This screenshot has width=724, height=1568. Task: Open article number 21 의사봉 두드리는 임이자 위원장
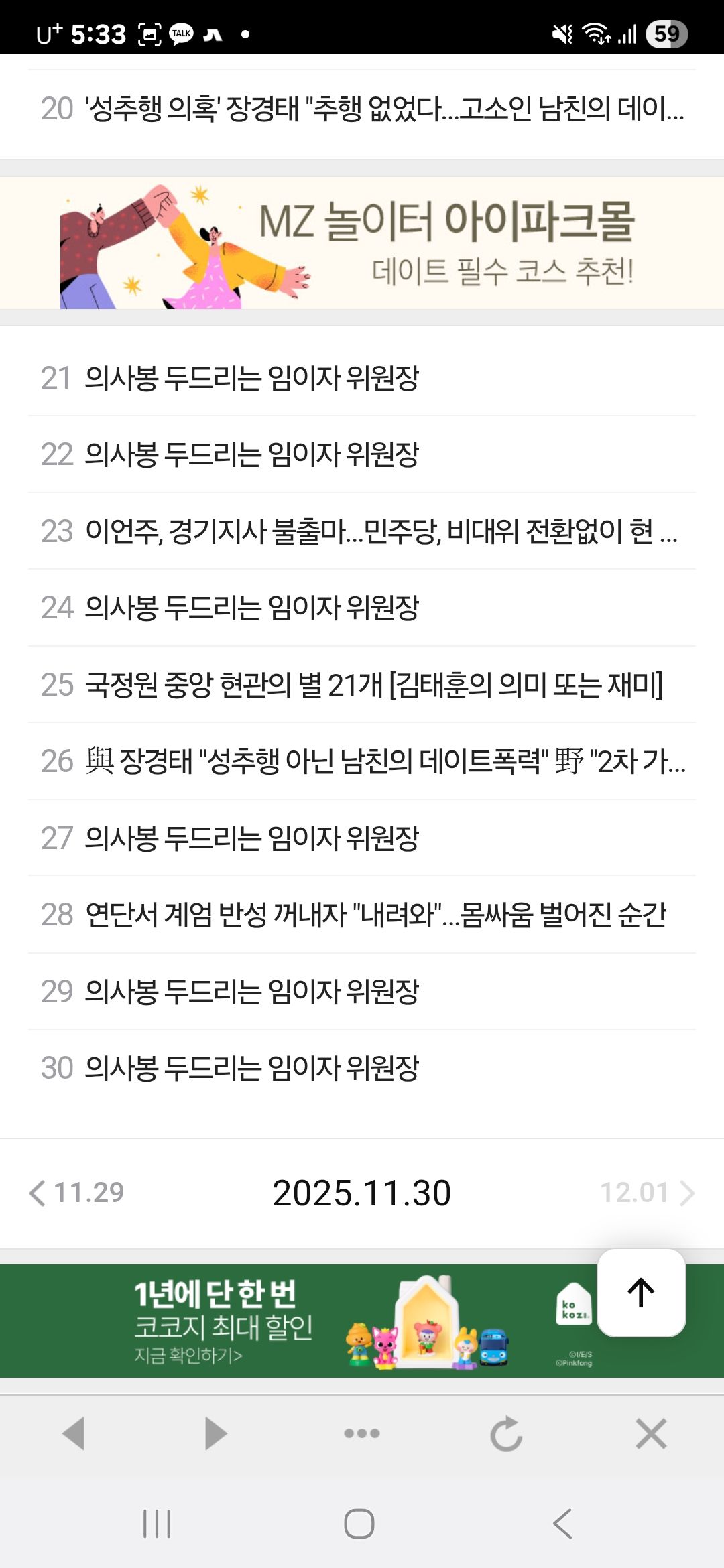tap(252, 378)
